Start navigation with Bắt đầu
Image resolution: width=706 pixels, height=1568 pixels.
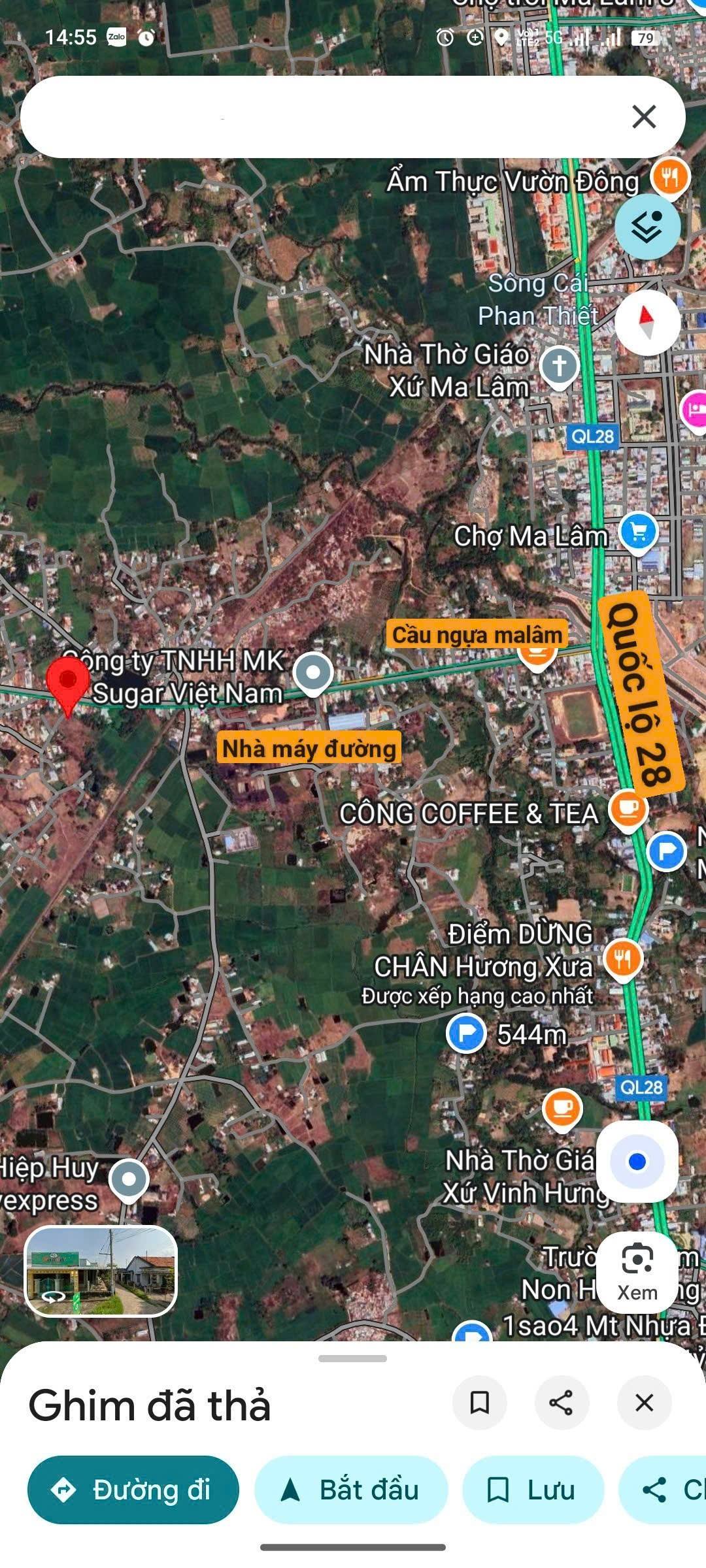click(351, 1490)
